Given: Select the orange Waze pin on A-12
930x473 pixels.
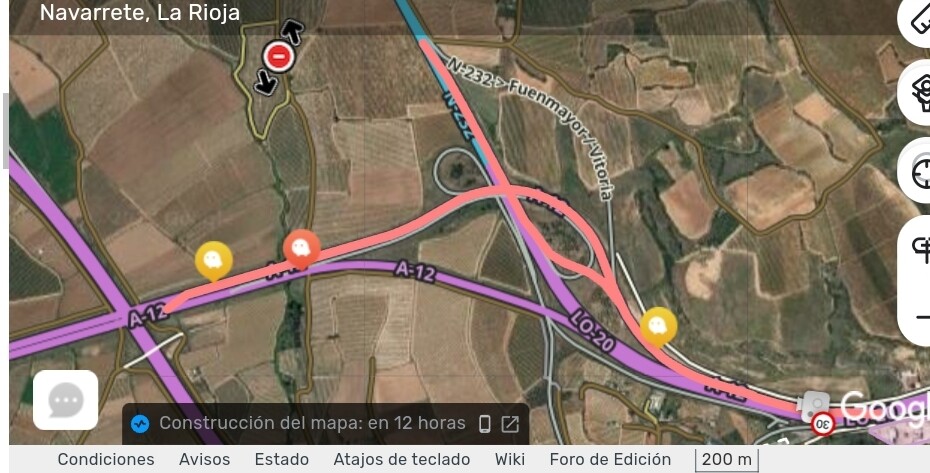Looking at the screenshot, I should [x=301, y=245].
